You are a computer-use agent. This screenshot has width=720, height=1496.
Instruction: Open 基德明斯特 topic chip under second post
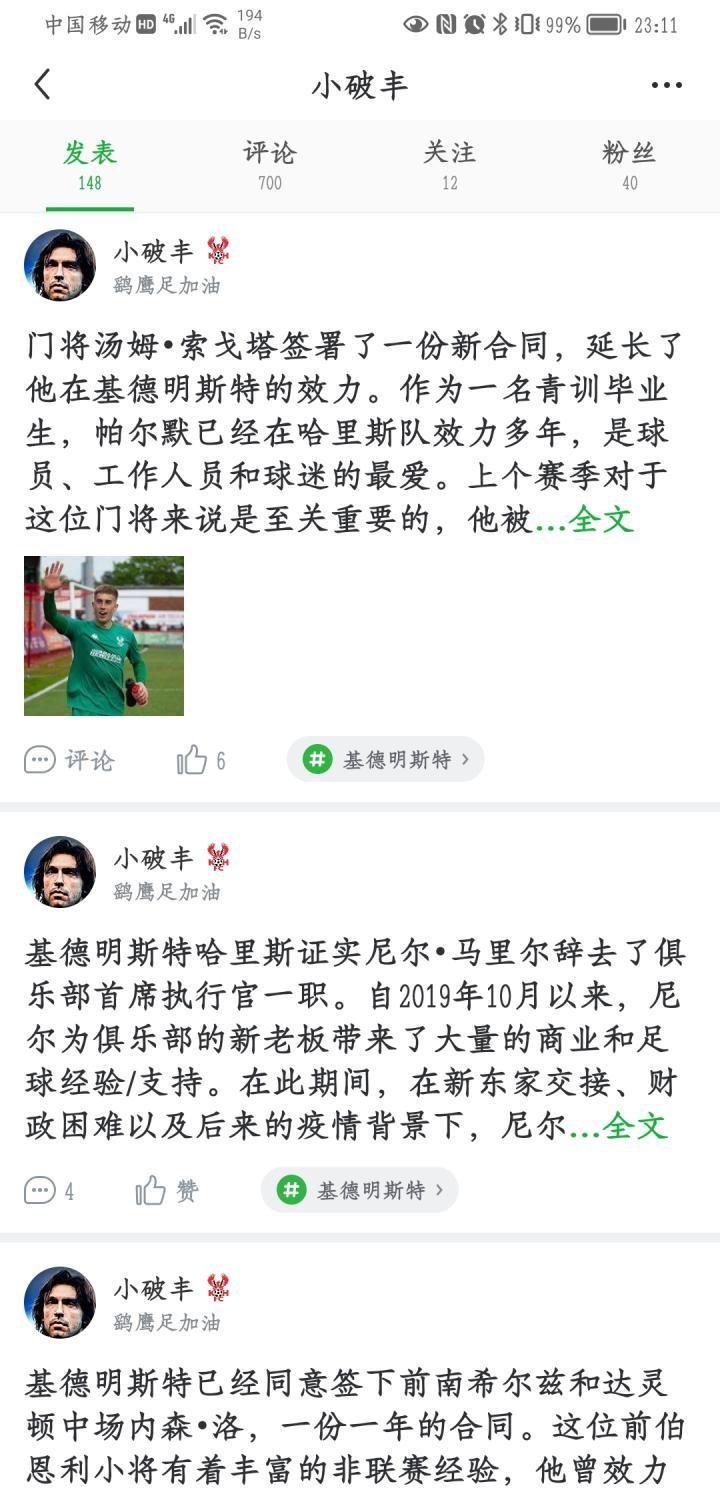(359, 1190)
